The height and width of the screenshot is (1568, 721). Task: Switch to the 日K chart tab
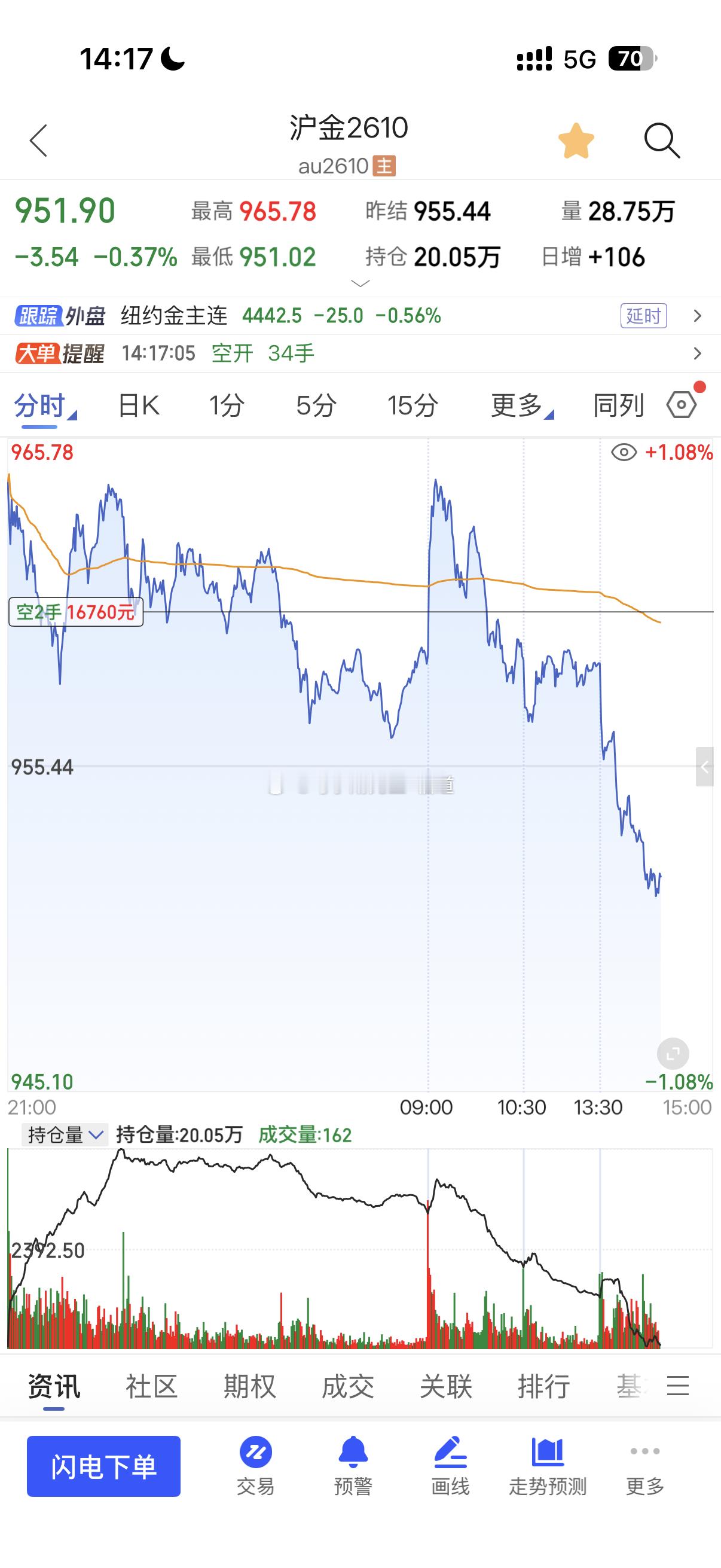pos(138,405)
